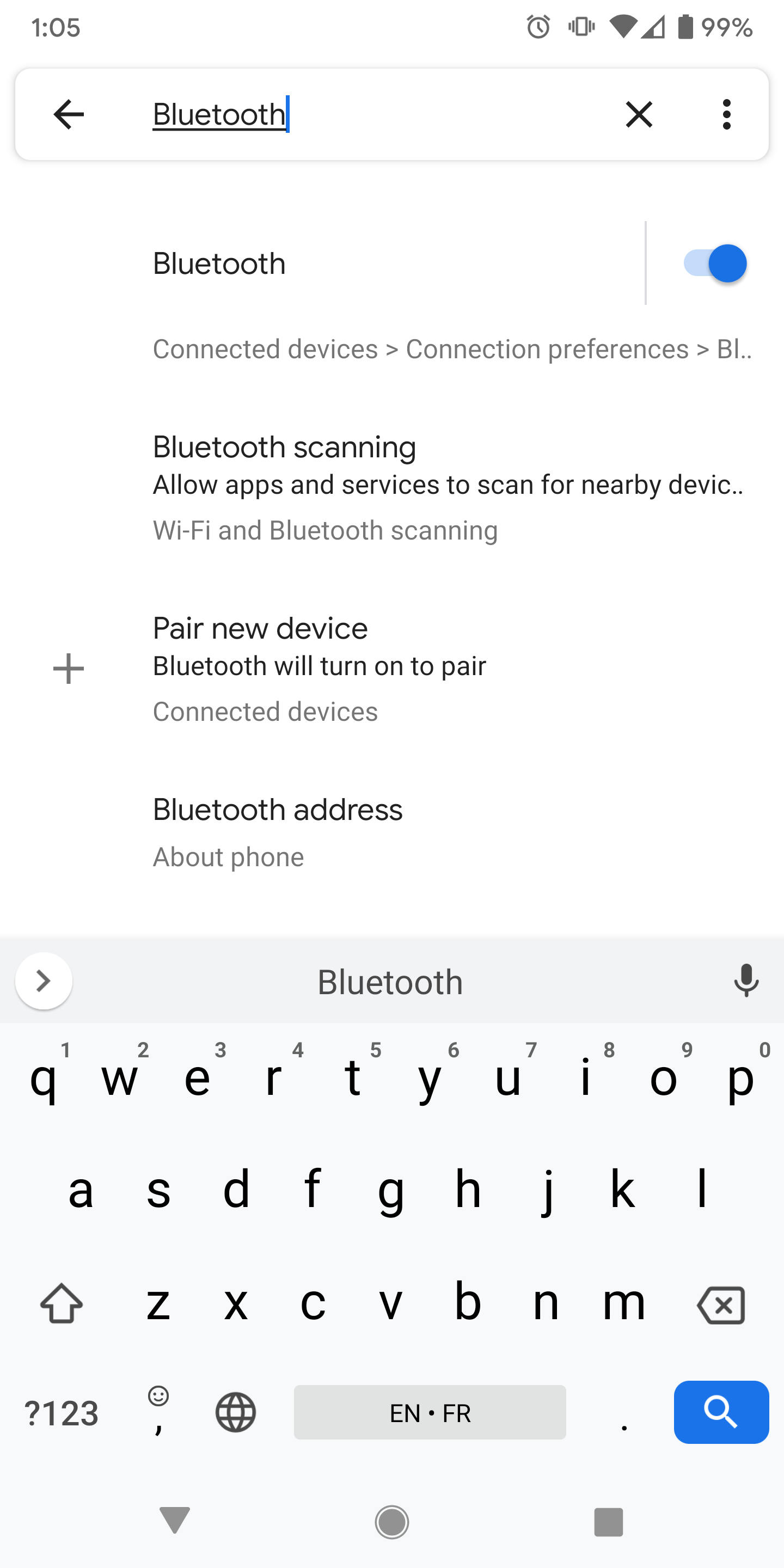The width and height of the screenshot is (784, 1568).
Task: Open the three-dot overflow menu
Action: tap(726, 114)
